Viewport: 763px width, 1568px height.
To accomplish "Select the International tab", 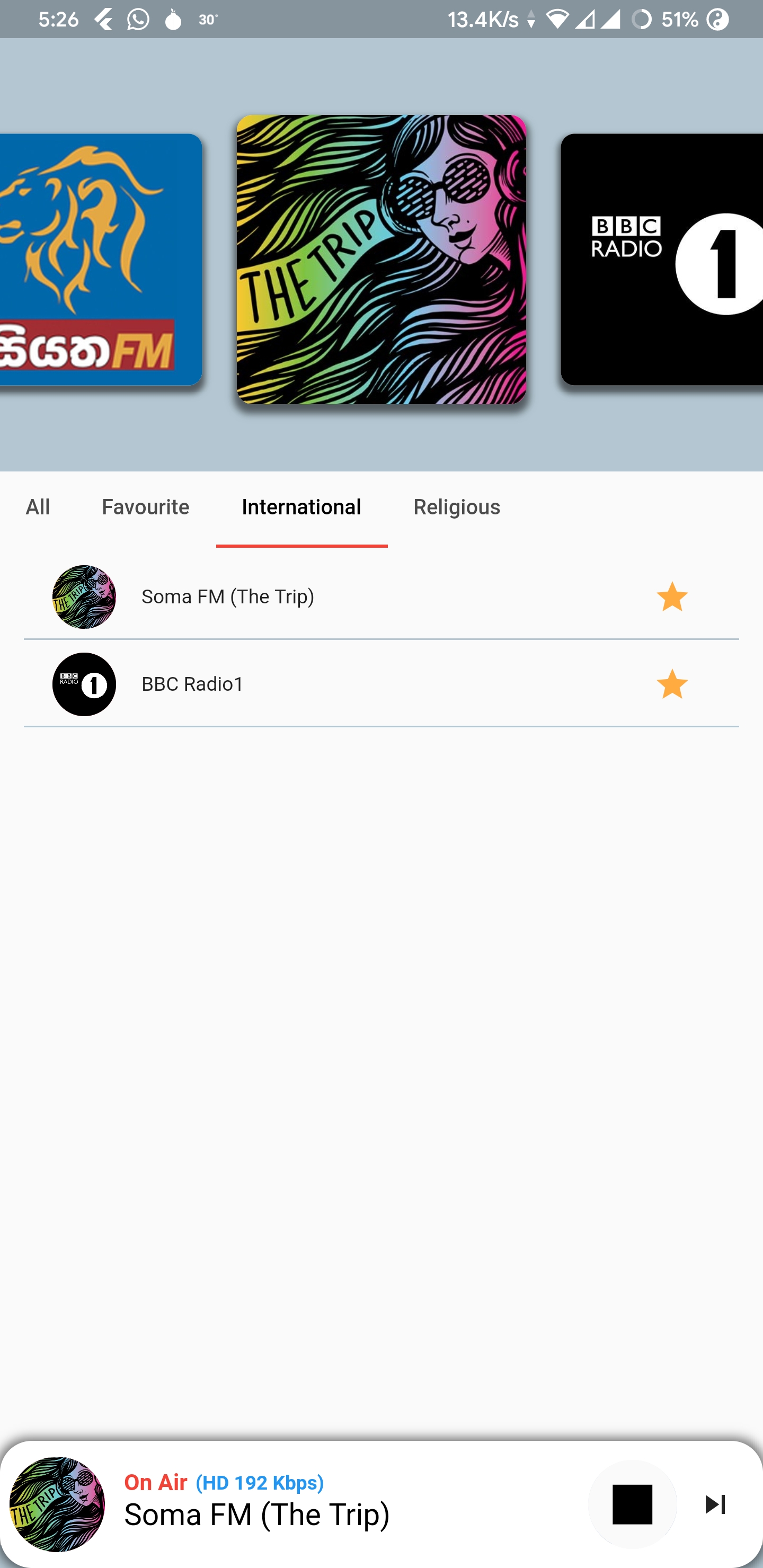I will (x=301, y=507).
